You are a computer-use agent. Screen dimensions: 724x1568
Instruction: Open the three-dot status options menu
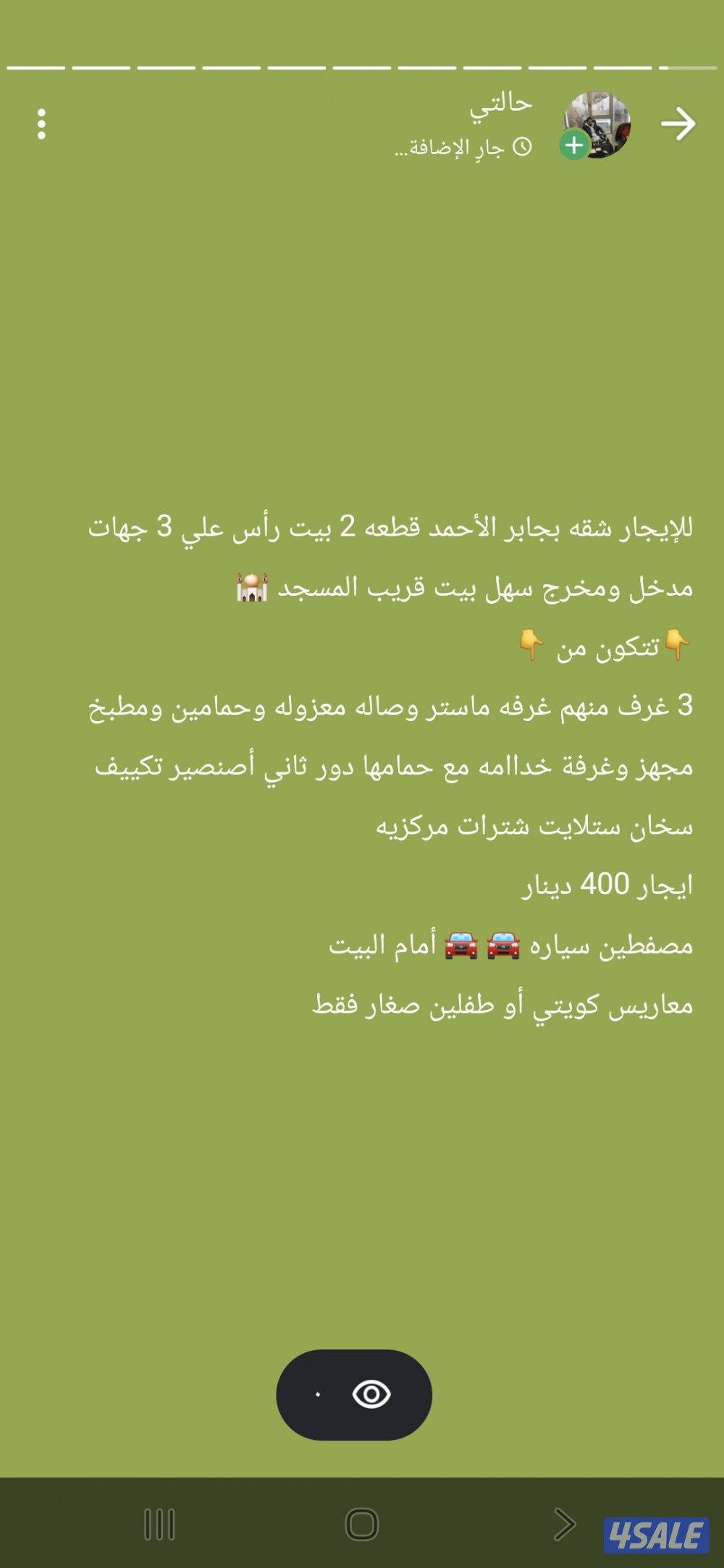tap(41, 122)
